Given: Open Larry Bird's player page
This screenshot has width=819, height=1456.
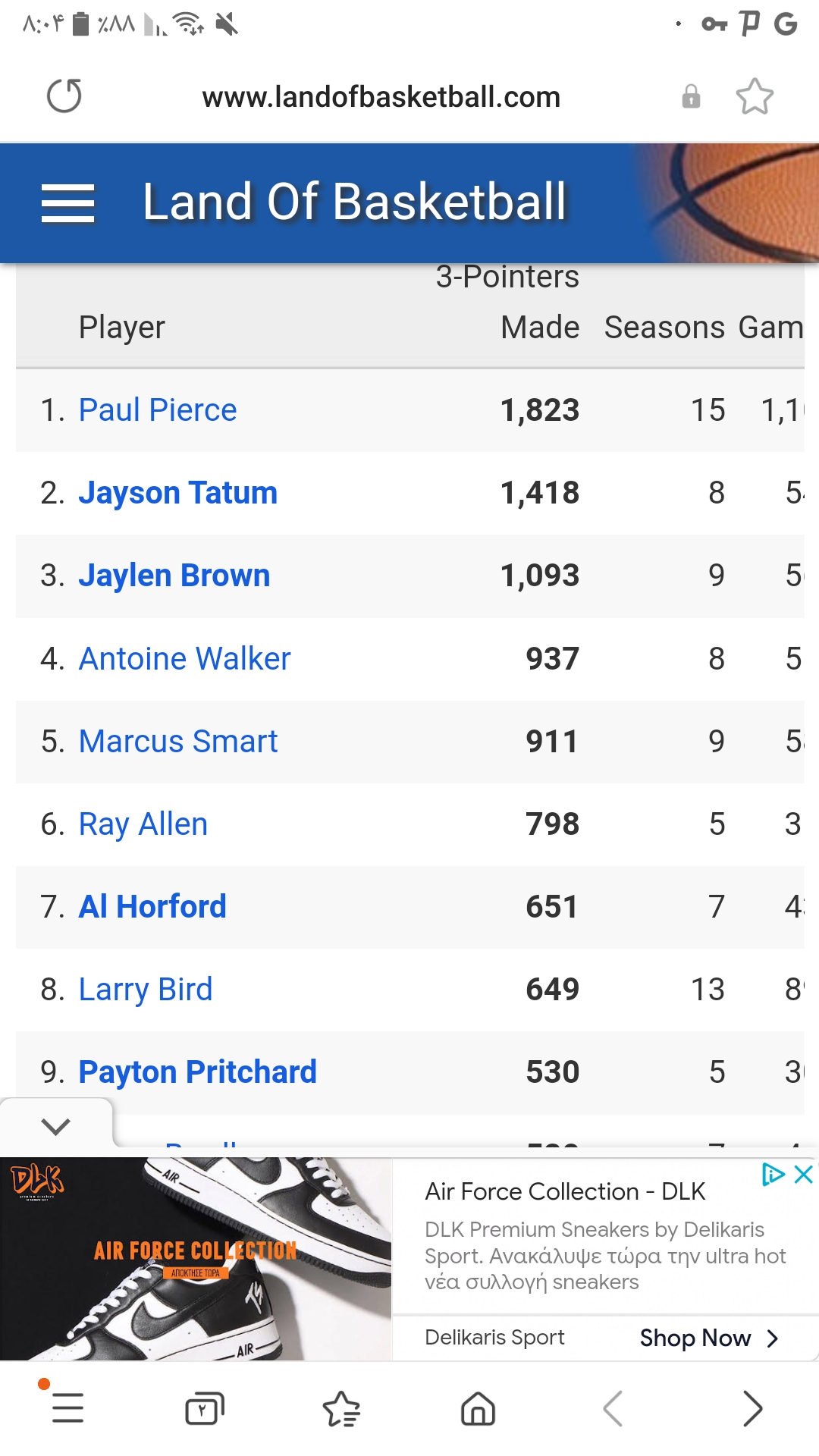Looking at the screenshot, I should click(x=146, y=990).
